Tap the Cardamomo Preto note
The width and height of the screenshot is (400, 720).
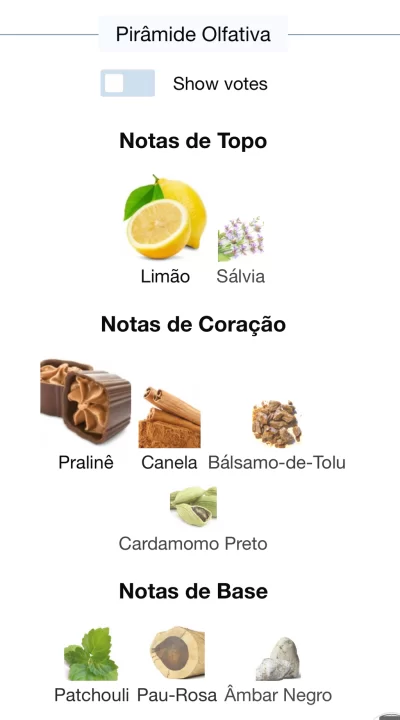[193, 519]
